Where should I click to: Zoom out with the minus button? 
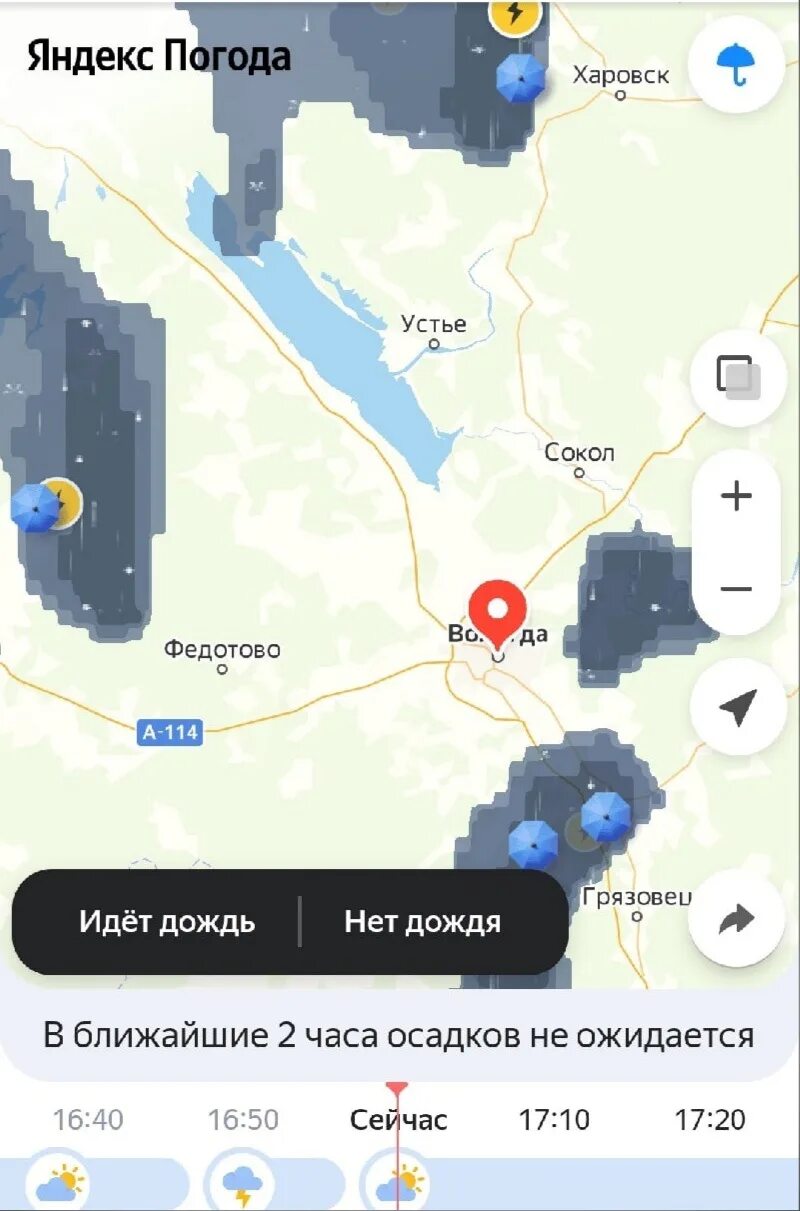[x=737, y=589]
